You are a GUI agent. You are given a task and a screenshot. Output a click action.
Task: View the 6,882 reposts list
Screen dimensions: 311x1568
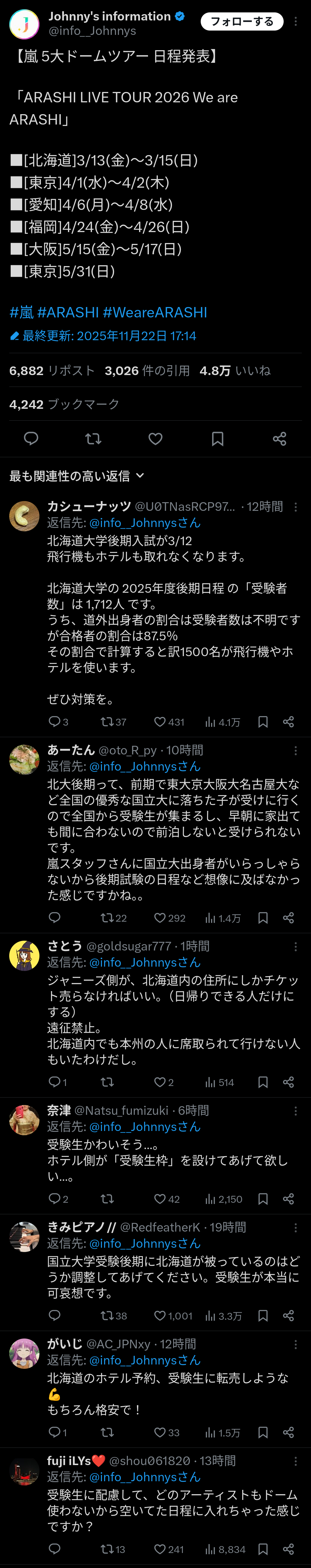(x=52, y=371)
